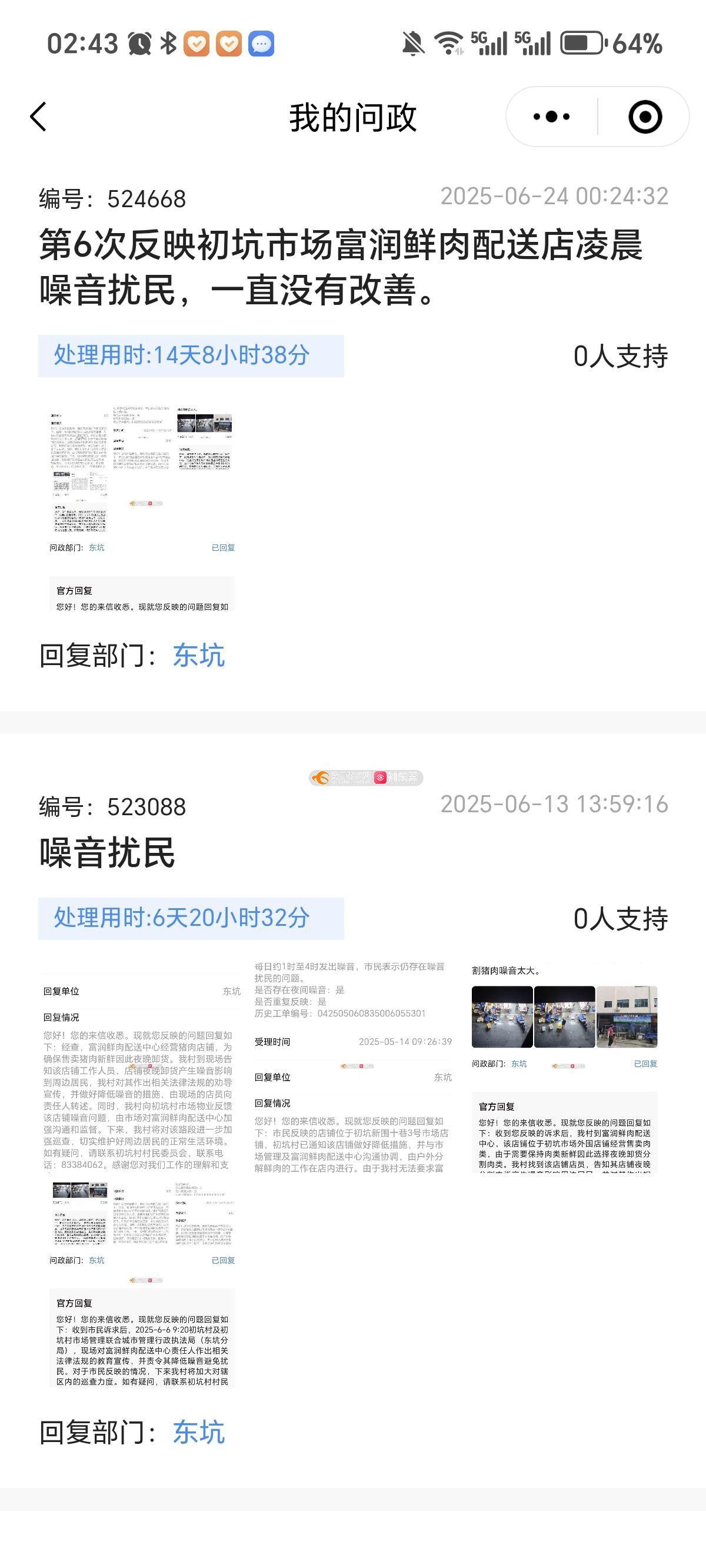Open complaint 524668 about 富润鲜肉配送店 noise

pos(341,267)
